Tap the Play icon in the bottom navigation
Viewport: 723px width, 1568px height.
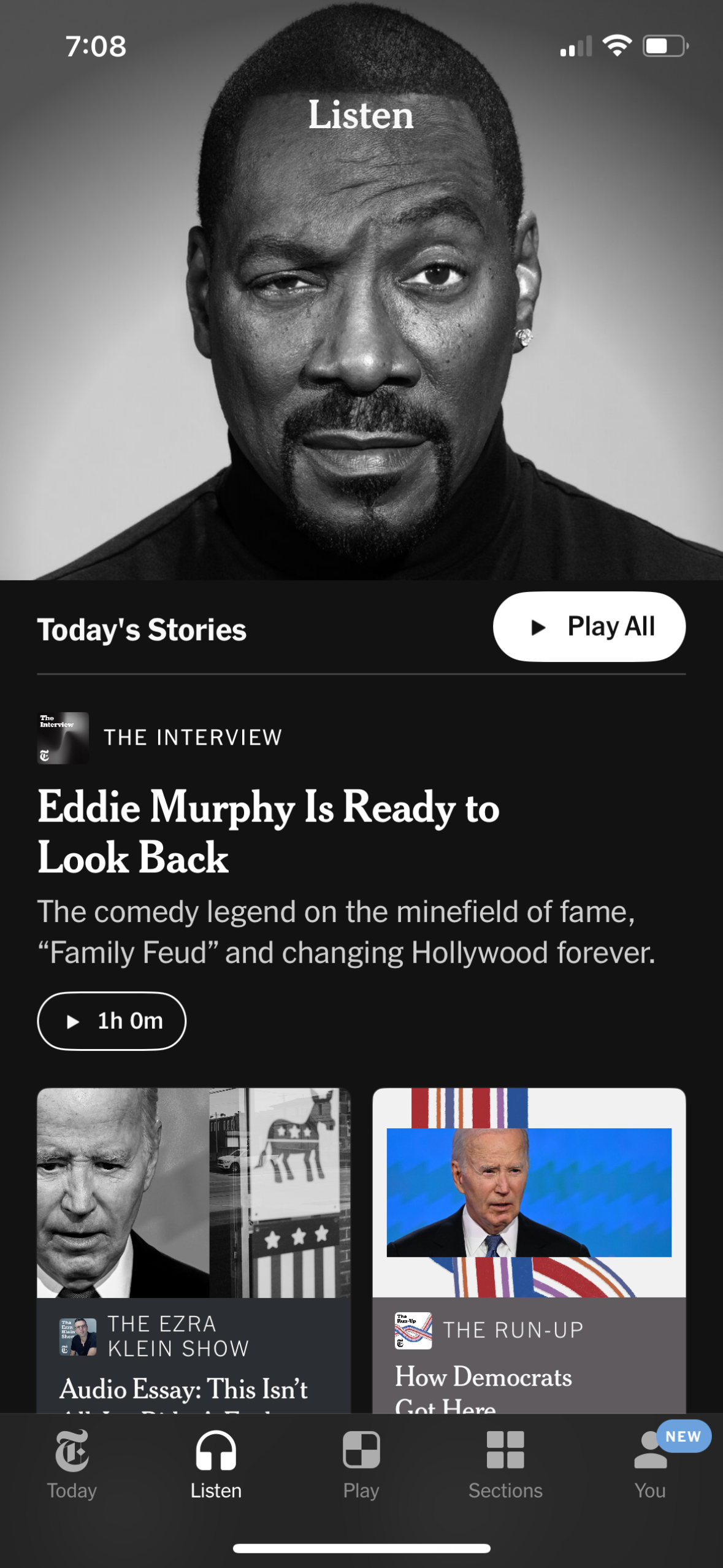point(361,1450)
